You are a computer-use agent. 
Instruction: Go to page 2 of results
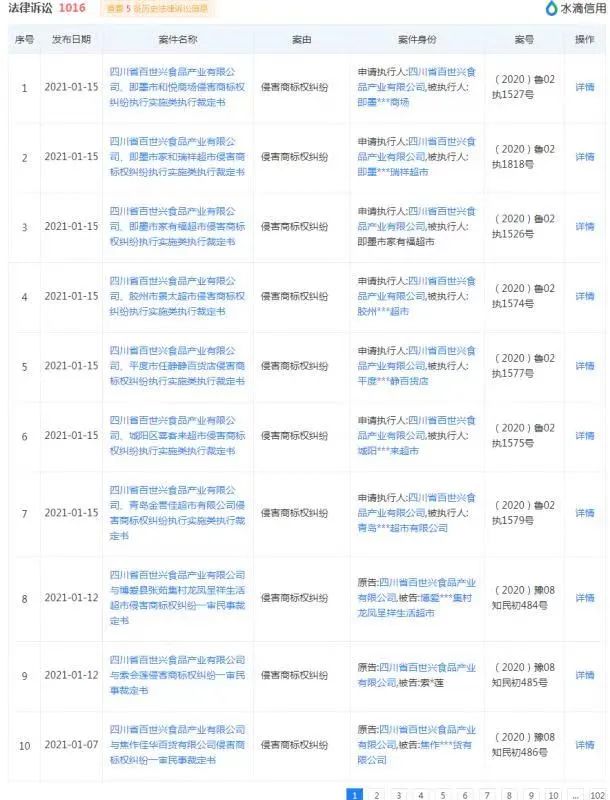376,795
